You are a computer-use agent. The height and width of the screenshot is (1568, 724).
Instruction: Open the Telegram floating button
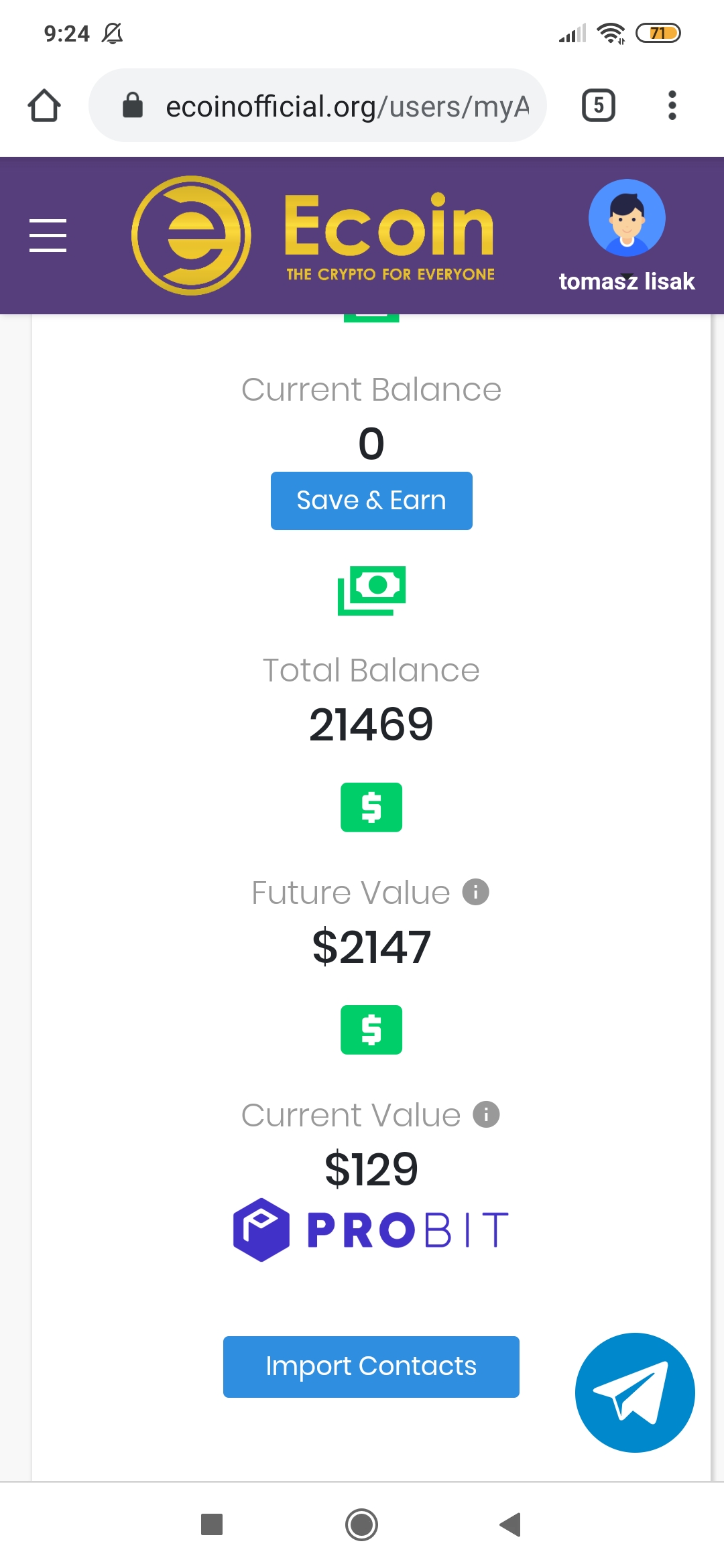pos(634,1392)
